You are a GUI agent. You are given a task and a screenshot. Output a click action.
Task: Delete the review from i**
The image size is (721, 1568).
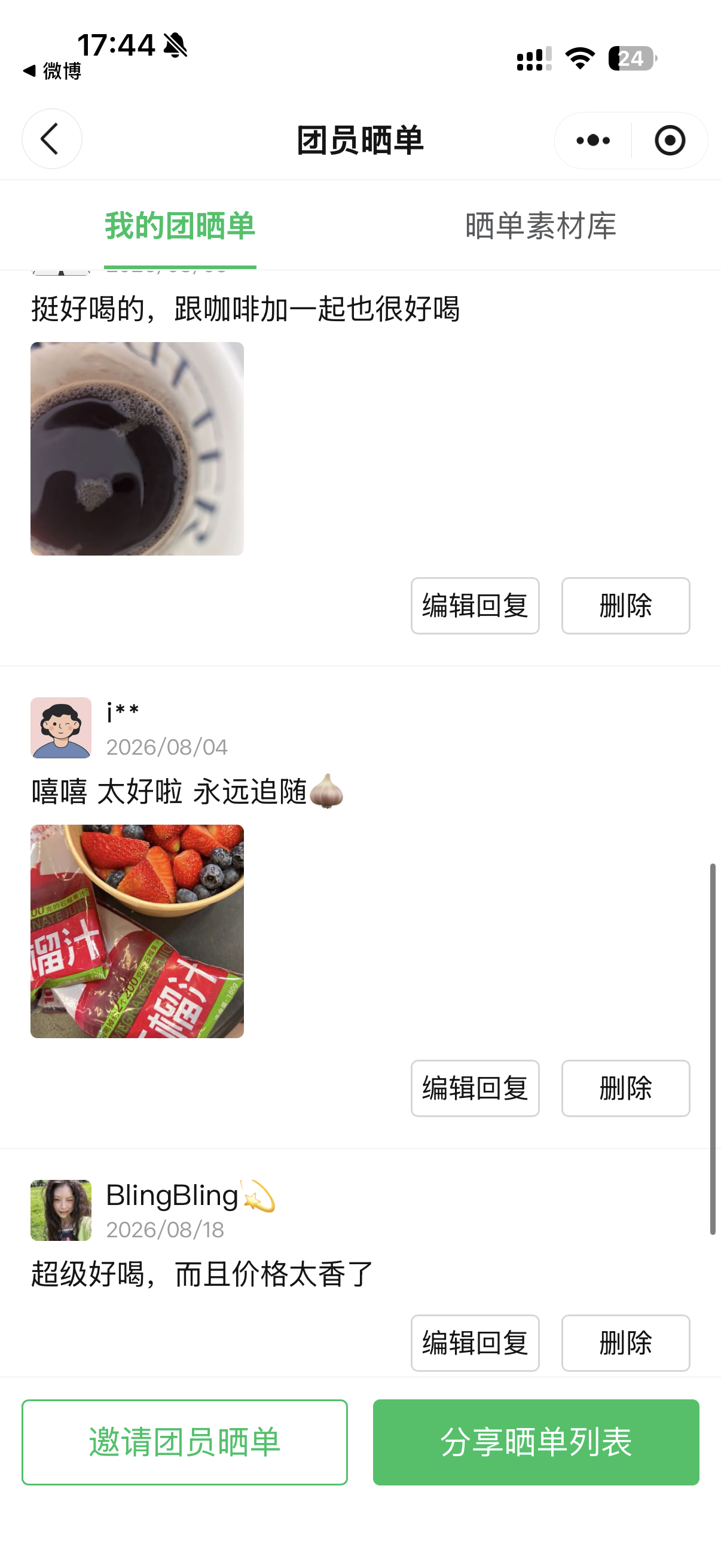pyautogui.click(x=625, y=1088)
